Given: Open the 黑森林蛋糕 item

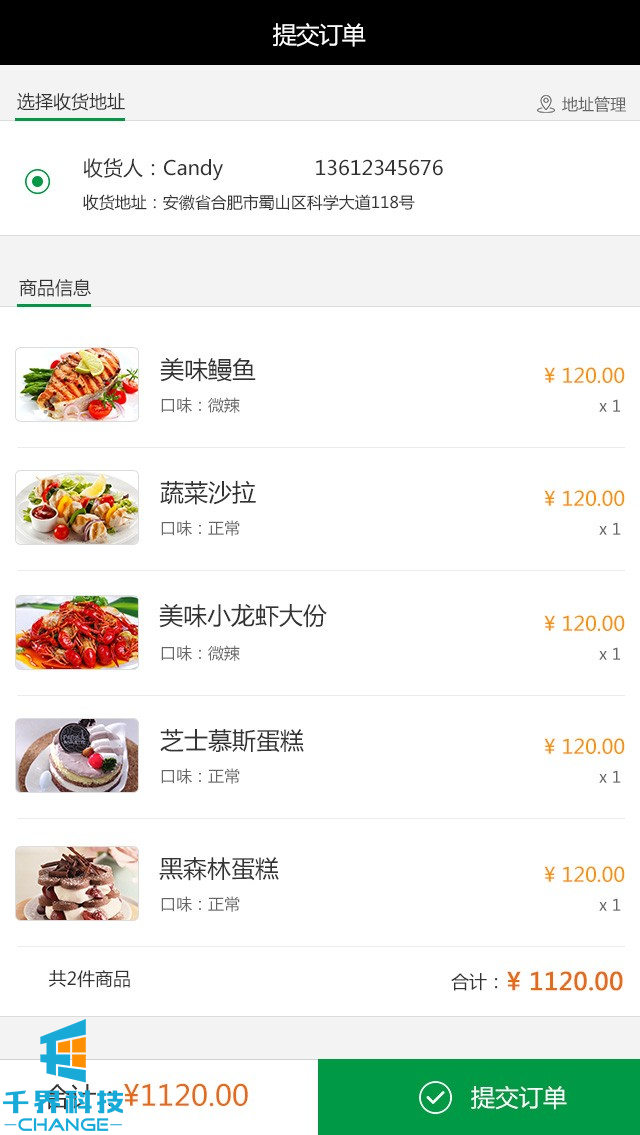Looking at the screenshot, I should coord(219,869).
